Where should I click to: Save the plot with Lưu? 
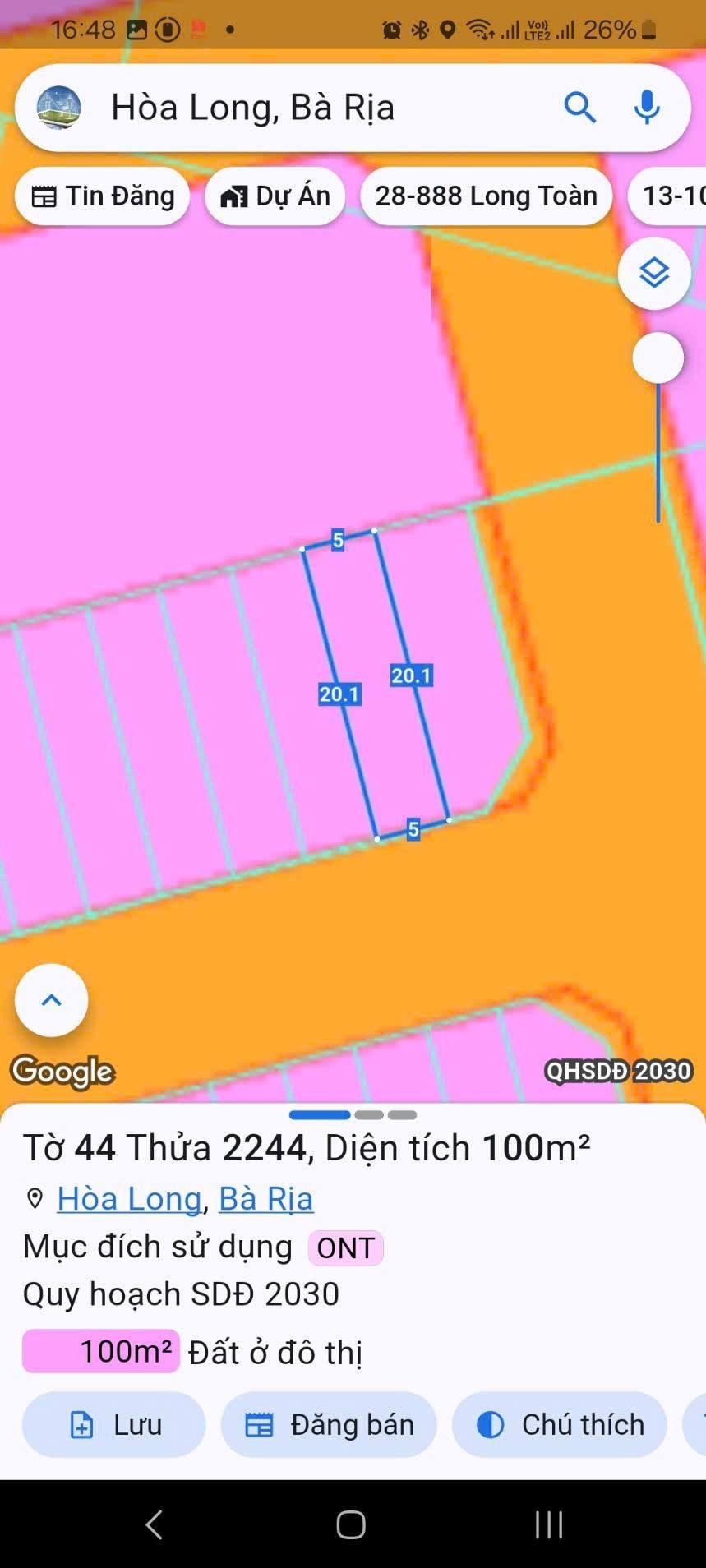[114, 1424]
